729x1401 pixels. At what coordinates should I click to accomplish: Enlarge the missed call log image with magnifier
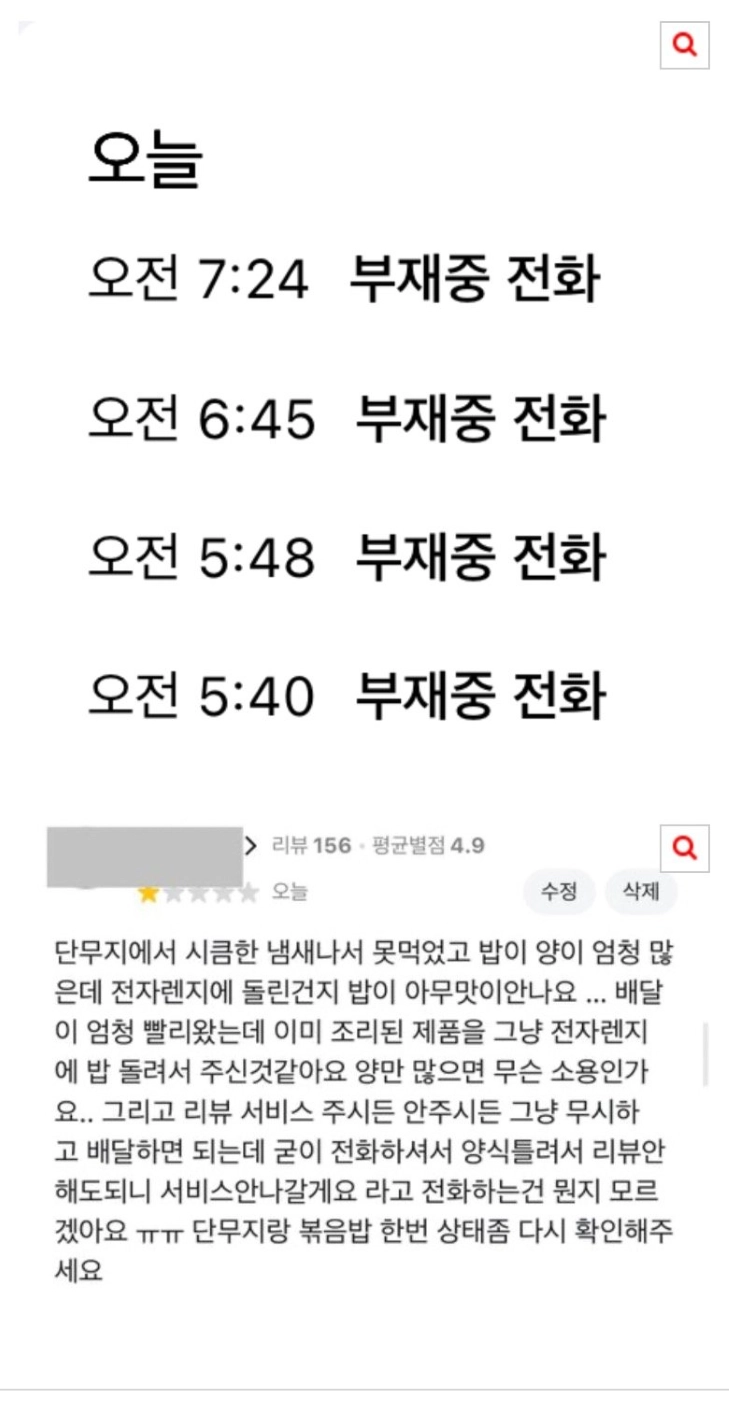pyautogui.click(x=685, y=45)
